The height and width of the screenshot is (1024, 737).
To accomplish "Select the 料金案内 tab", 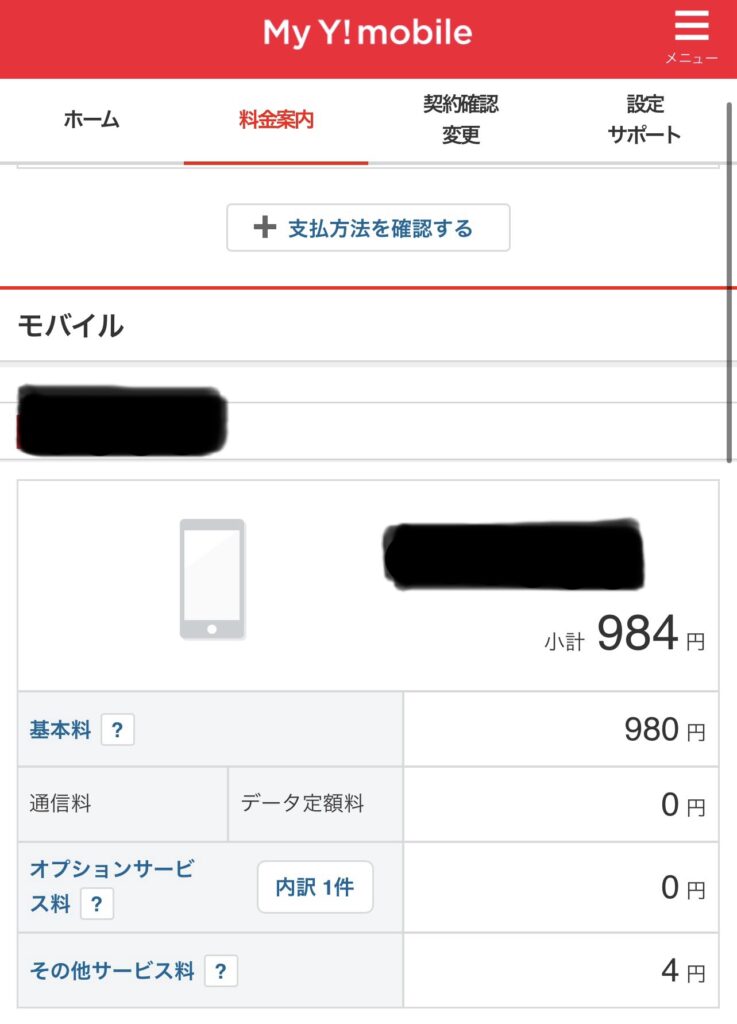I will [x=276, y=120].
